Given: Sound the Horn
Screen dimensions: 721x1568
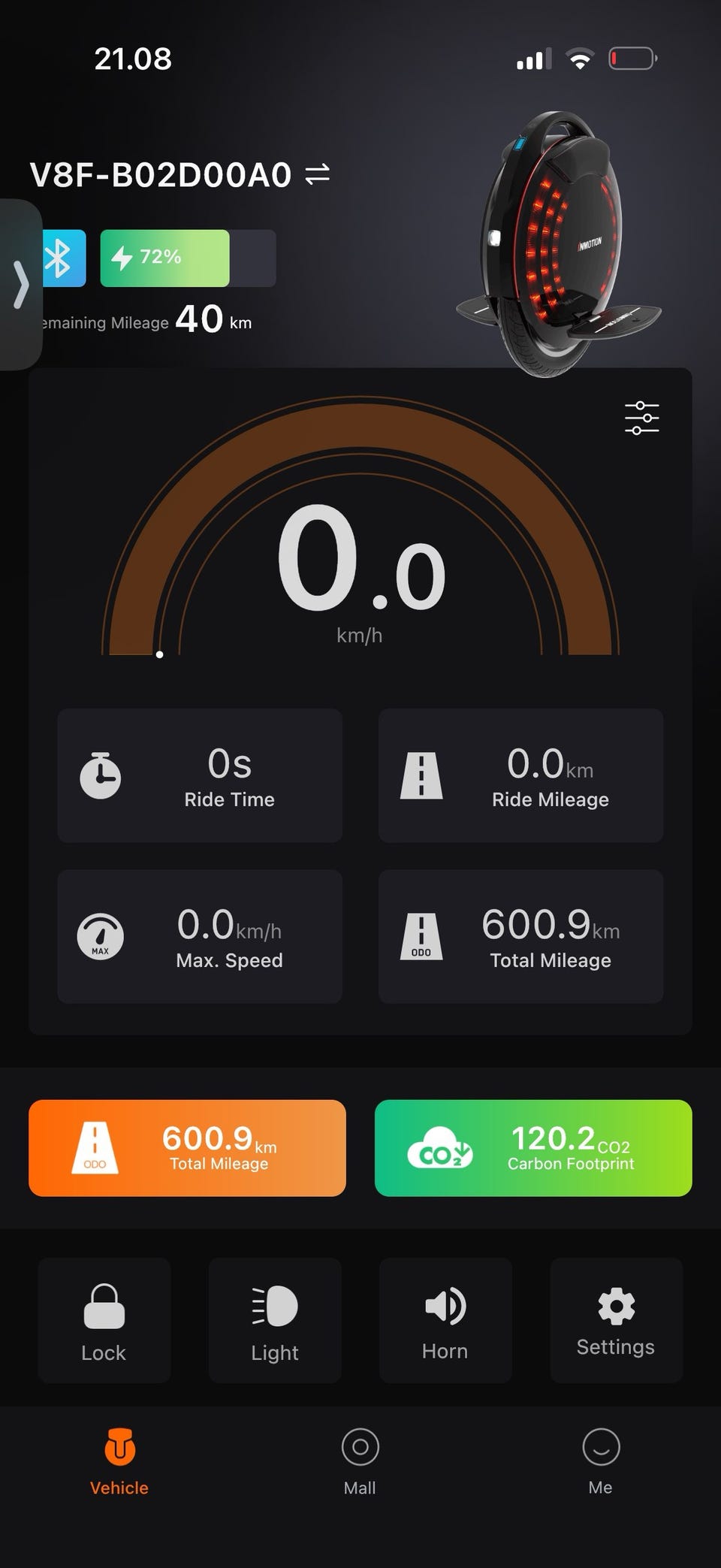Looking at the screenshot, I should coord(445,1320).
